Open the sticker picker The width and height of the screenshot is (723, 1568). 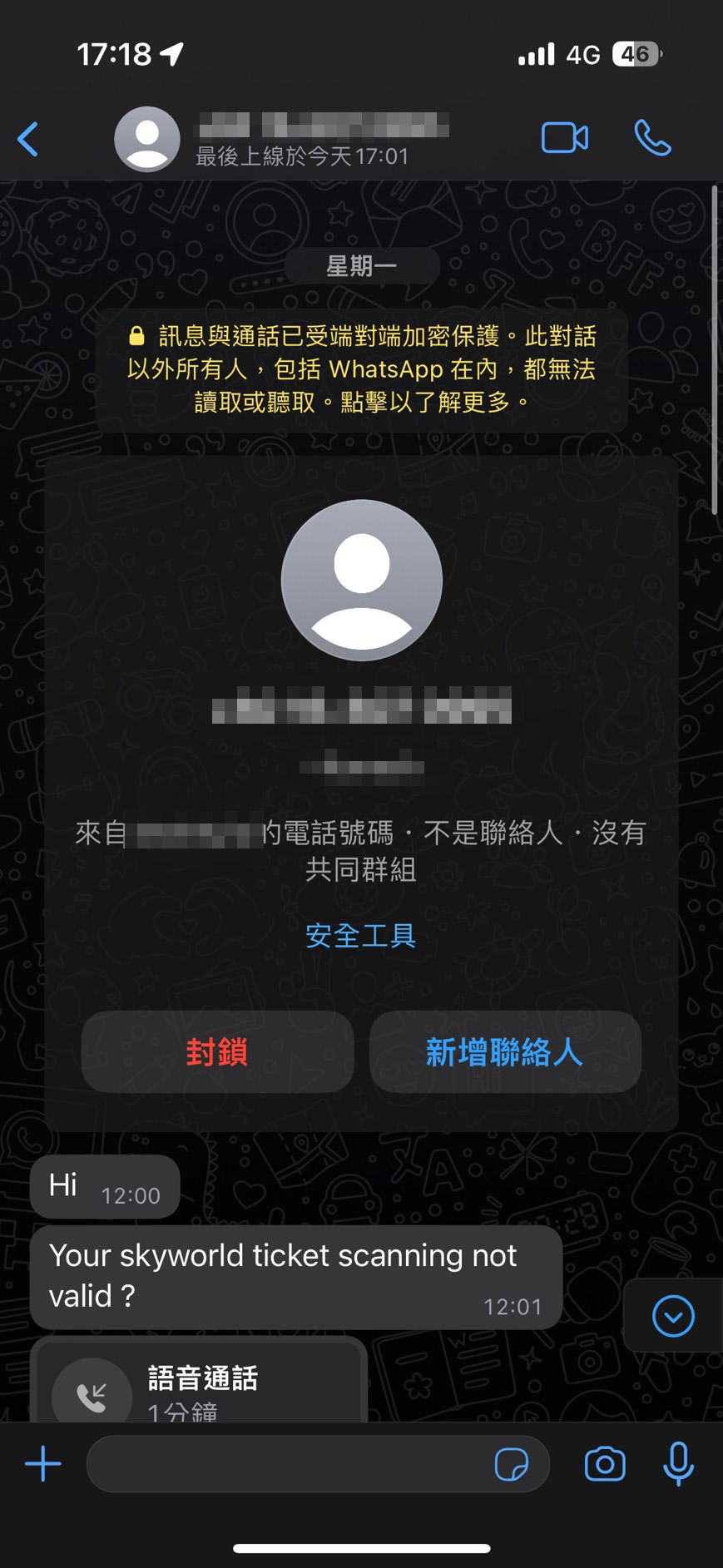click(511, 1464)
